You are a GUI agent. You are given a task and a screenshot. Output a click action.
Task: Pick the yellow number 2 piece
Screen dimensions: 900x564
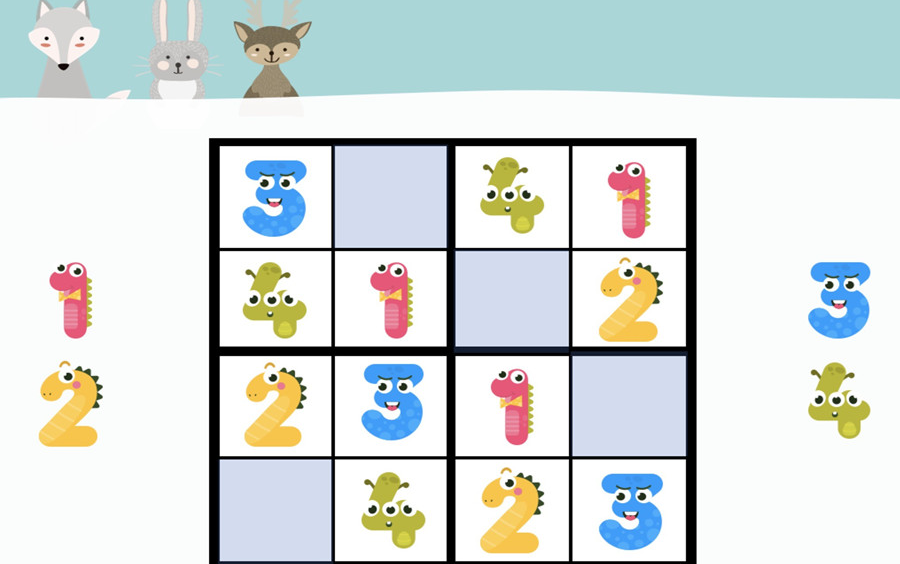69,404
